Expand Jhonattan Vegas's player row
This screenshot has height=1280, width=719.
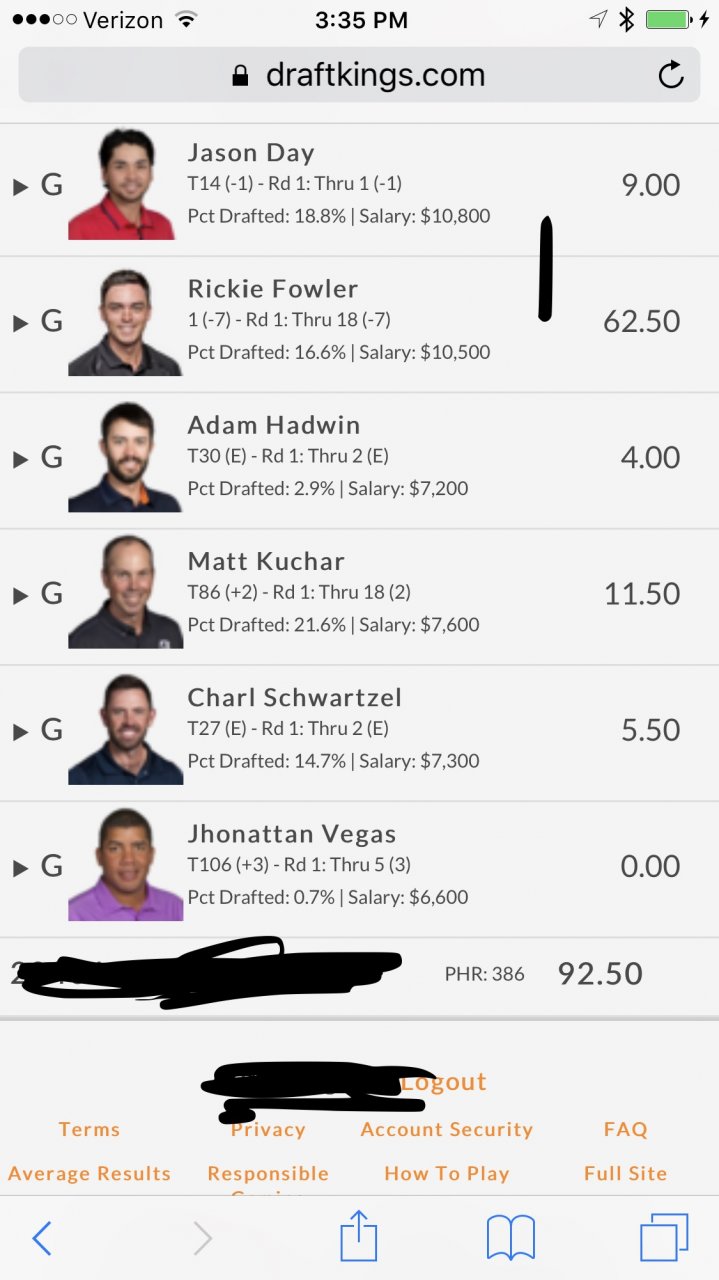pos(20,867)
